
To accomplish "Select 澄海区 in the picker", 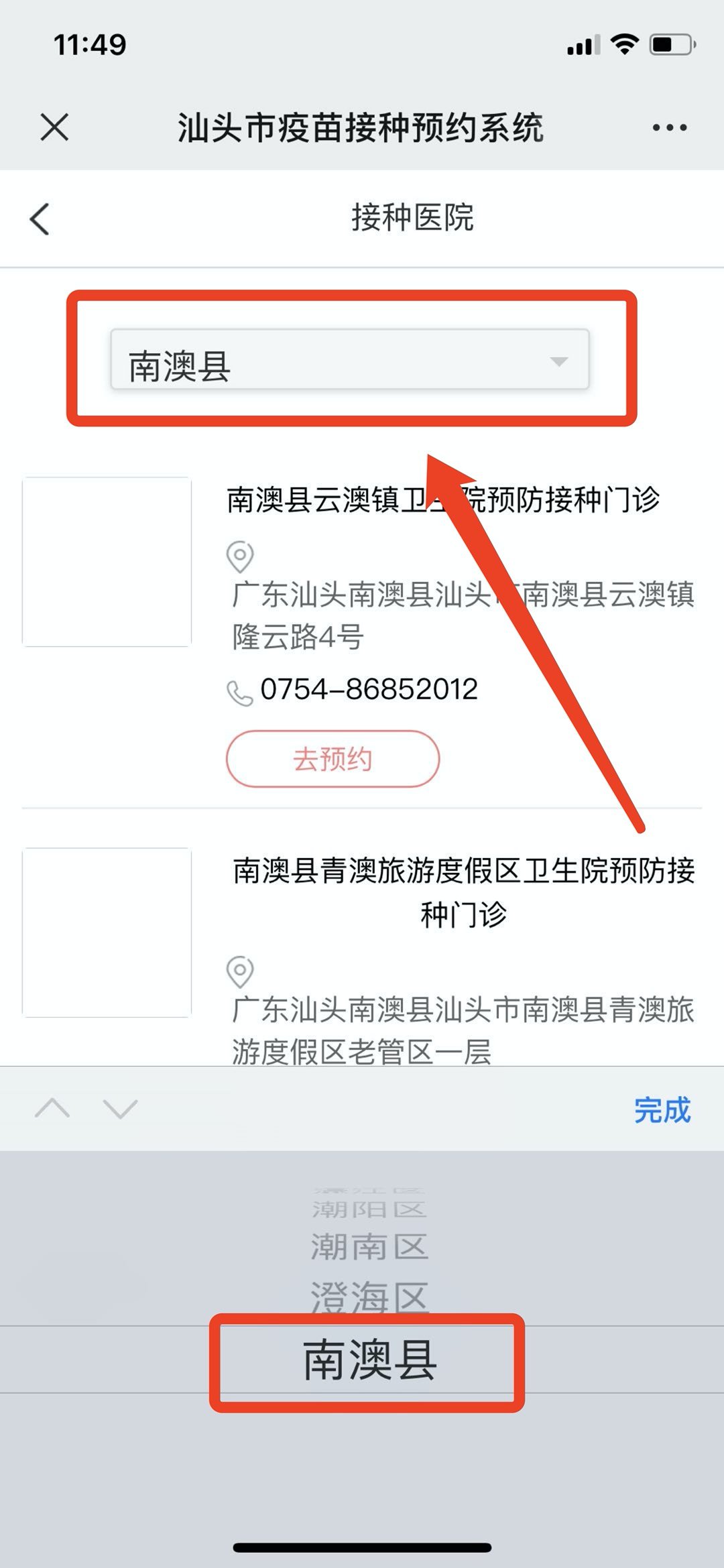I will tap(369, 1297).
